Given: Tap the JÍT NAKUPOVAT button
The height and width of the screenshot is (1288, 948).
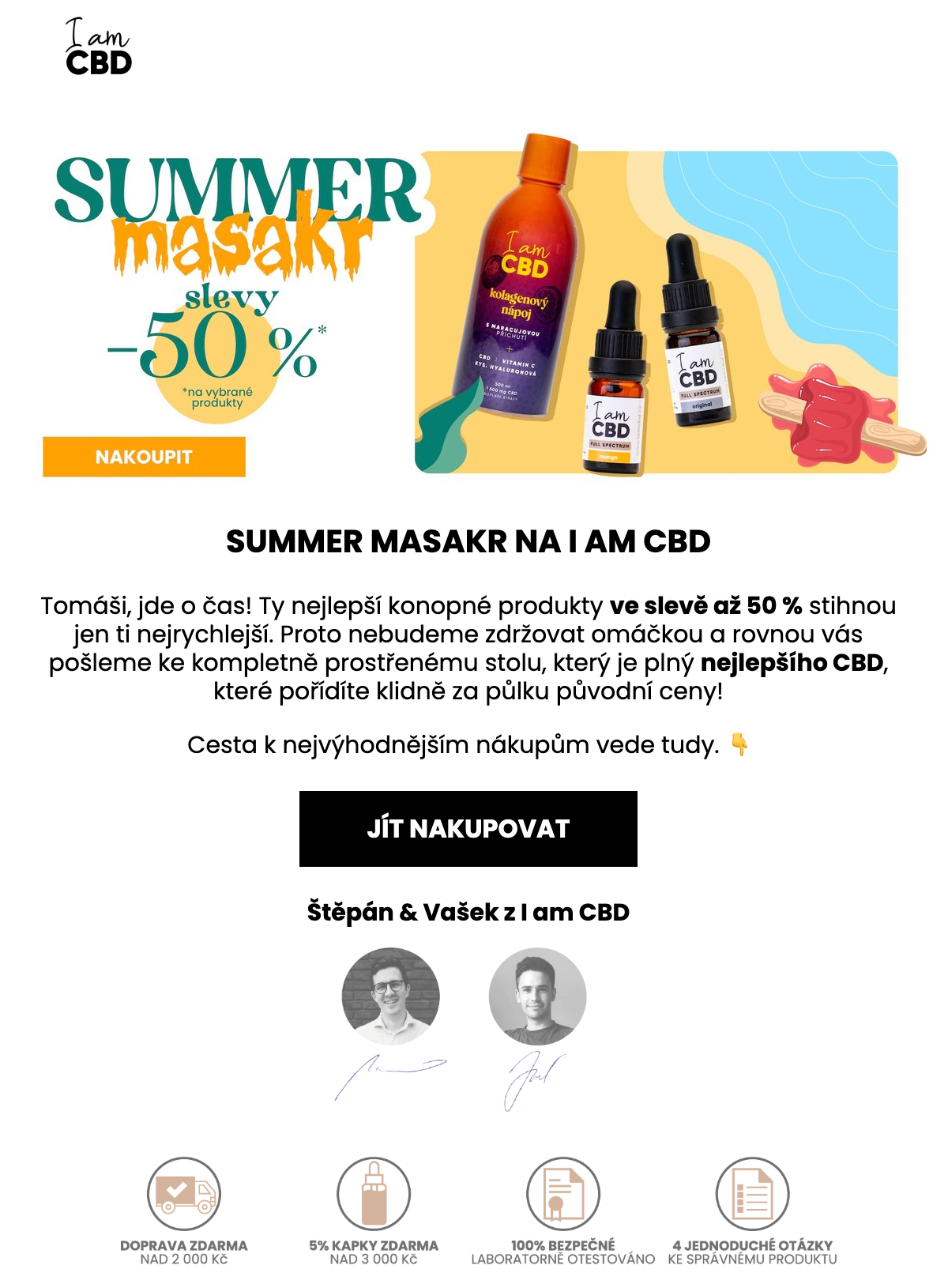Looking at the screenshot, I should [468, 829].
